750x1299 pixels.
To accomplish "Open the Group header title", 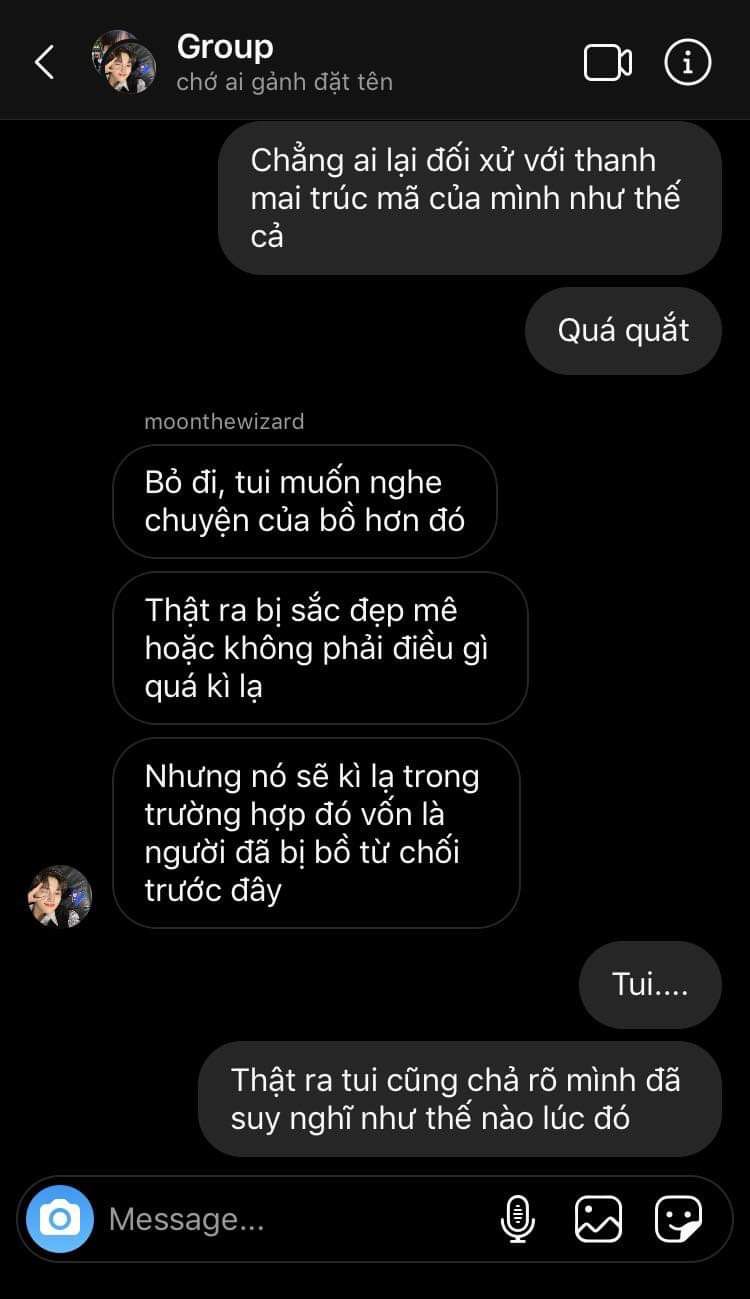I will [x=225, y=47].
